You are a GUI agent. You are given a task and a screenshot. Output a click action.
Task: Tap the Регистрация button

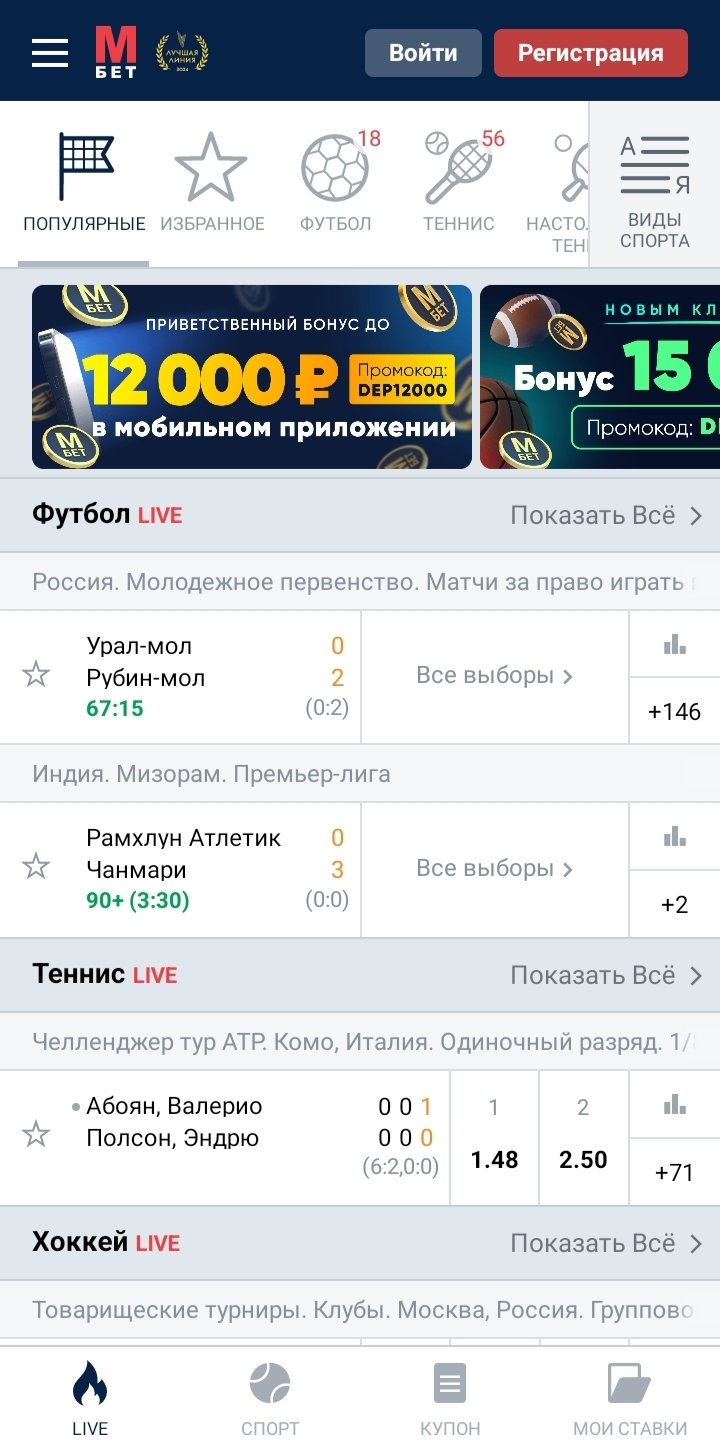click(590, 53)
